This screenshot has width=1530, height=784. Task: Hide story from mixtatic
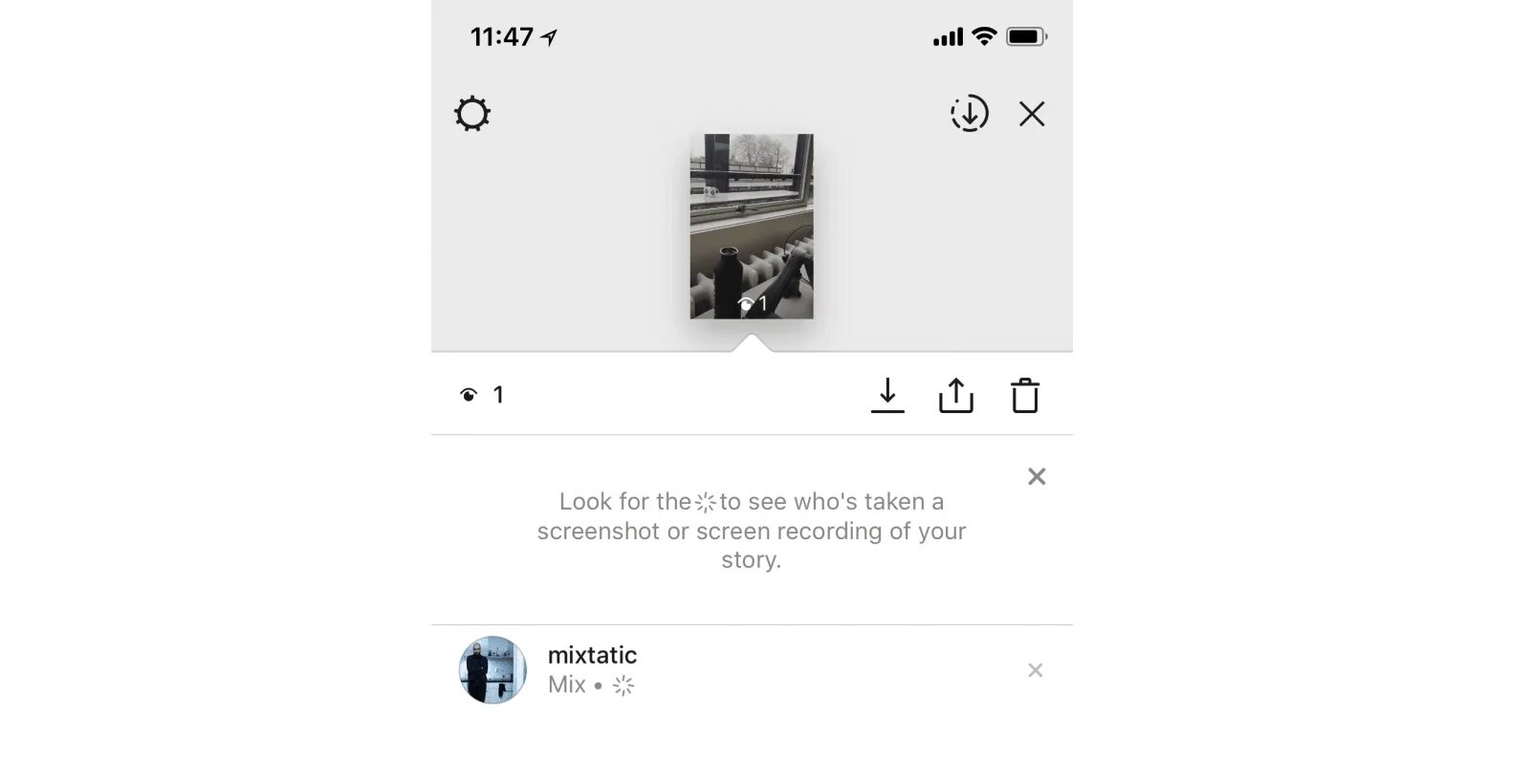click(x=1035, y=670)
